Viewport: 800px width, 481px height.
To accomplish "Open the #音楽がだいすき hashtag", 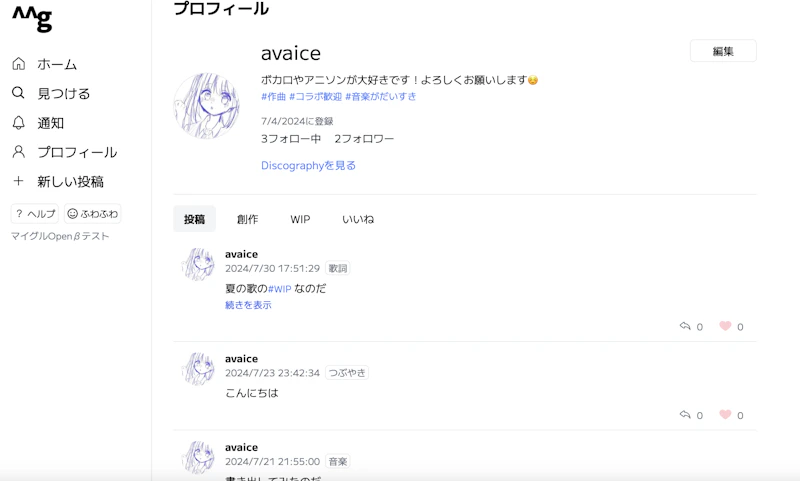I will point(381,97).
